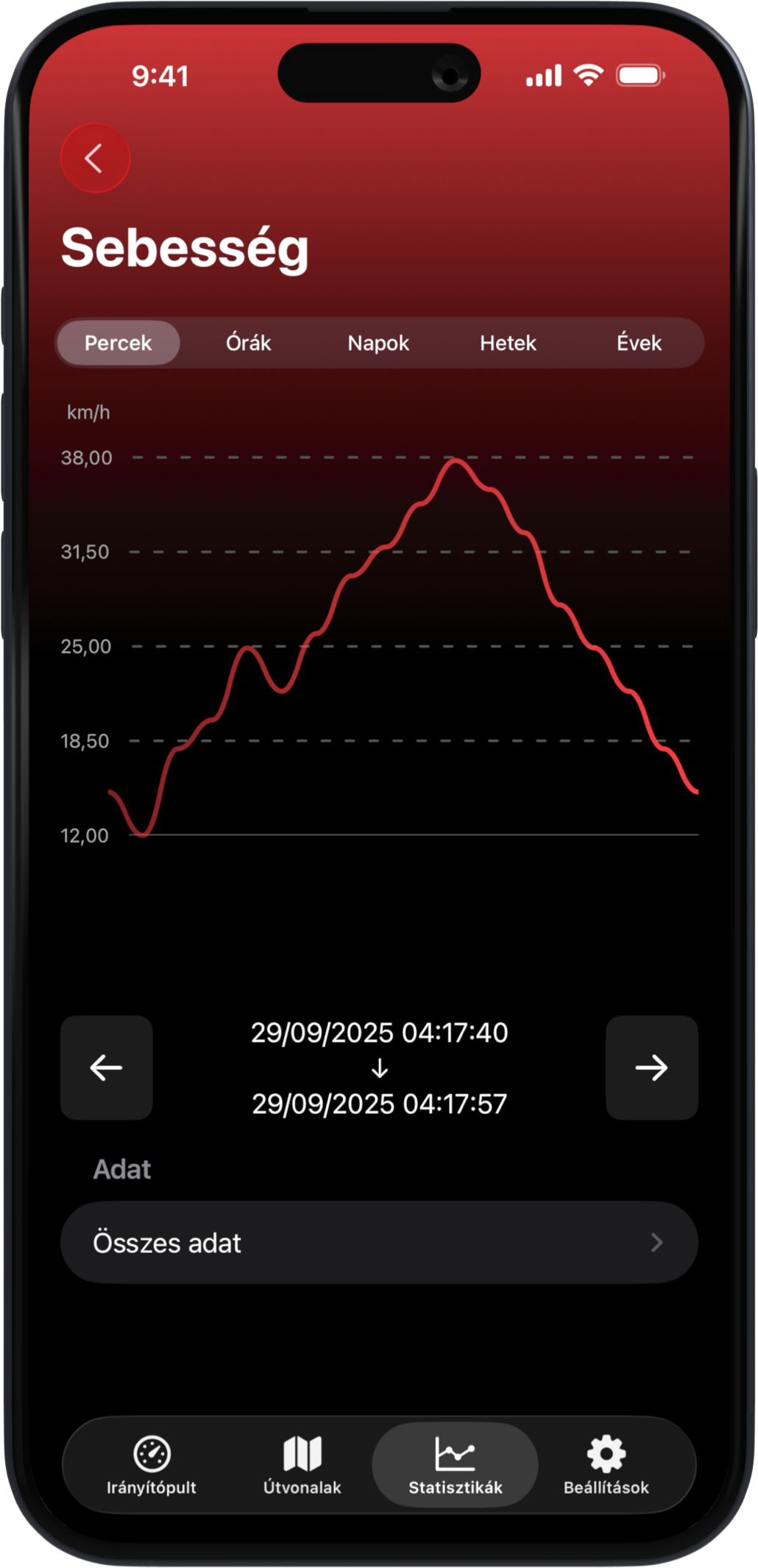Viewport: 758px width, 1568px height.
Task: Go back using the red arrow button
Action: (x=95, y=158)
